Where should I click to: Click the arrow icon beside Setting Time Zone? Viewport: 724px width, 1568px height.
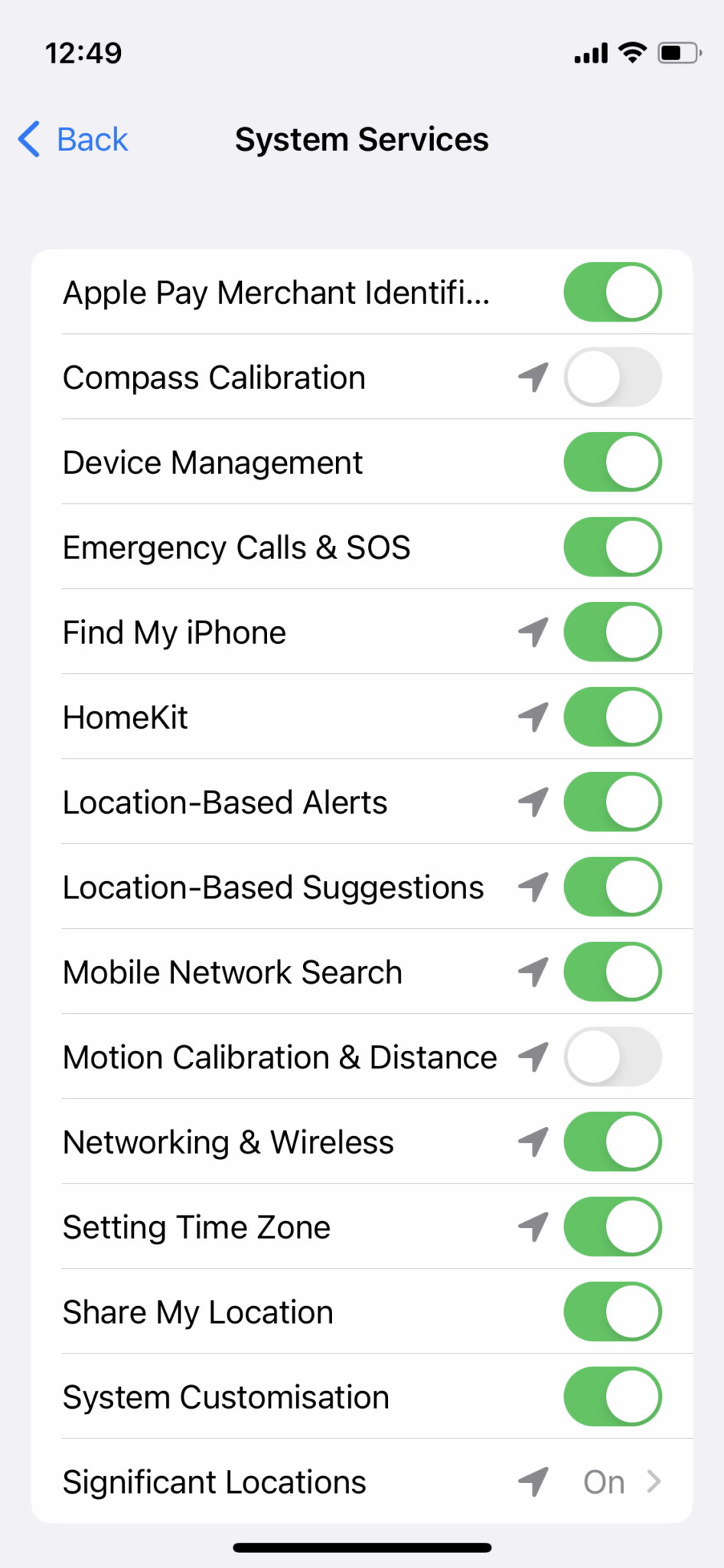(x=533, y=1227)
